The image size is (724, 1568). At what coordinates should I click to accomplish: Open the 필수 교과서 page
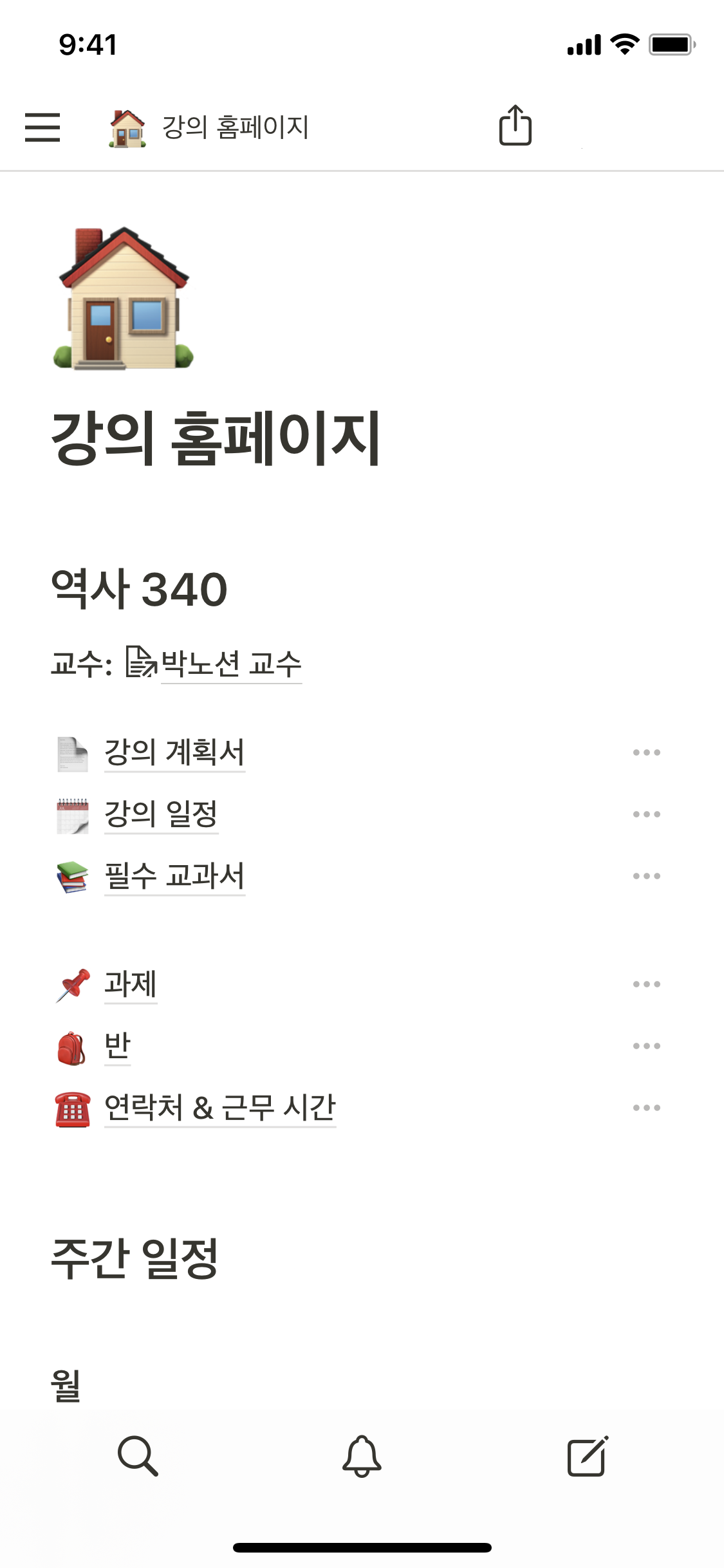[x=174, y=875]
